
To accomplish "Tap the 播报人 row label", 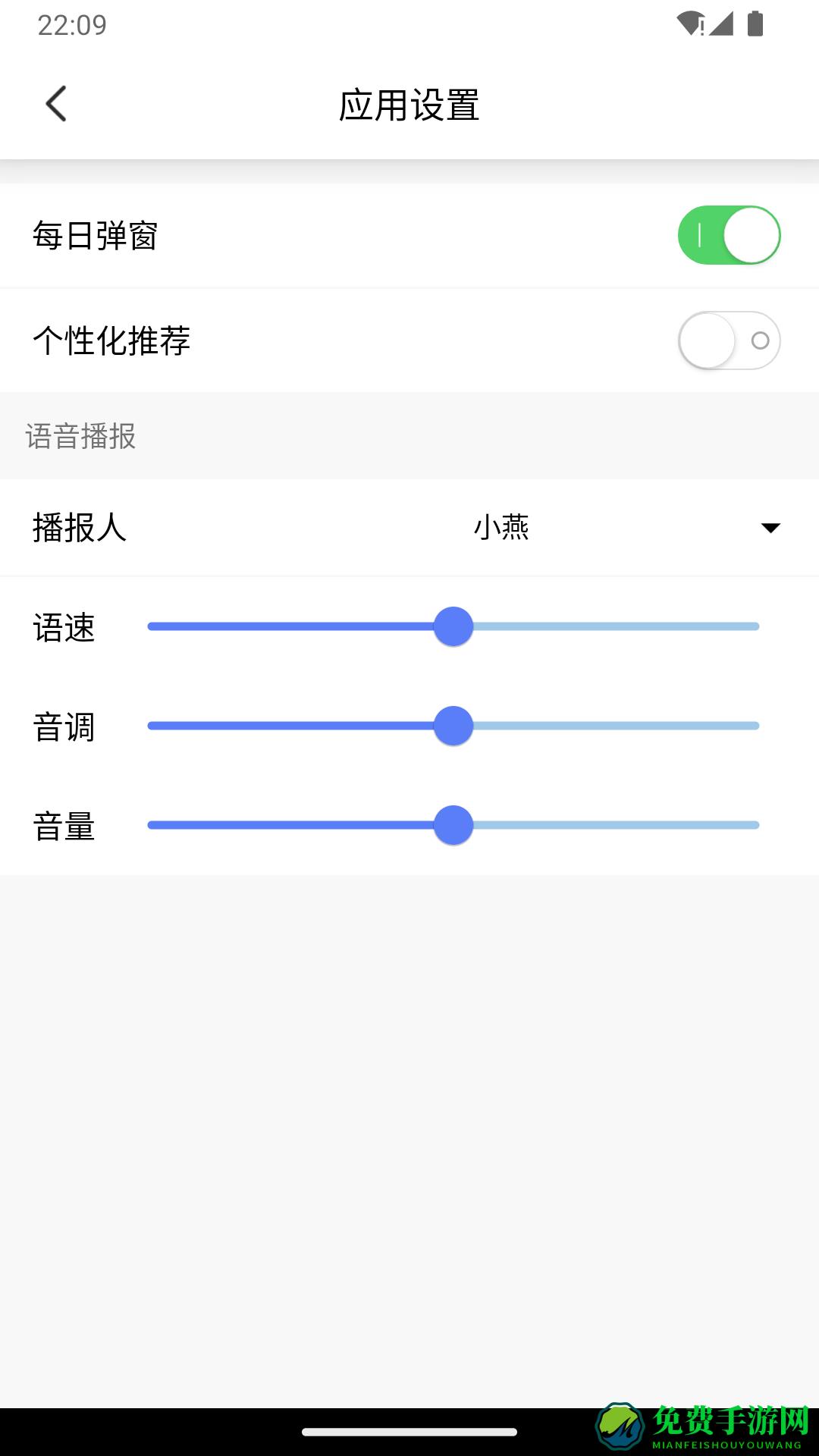I will pyautogui.click(x=80, y=528).
